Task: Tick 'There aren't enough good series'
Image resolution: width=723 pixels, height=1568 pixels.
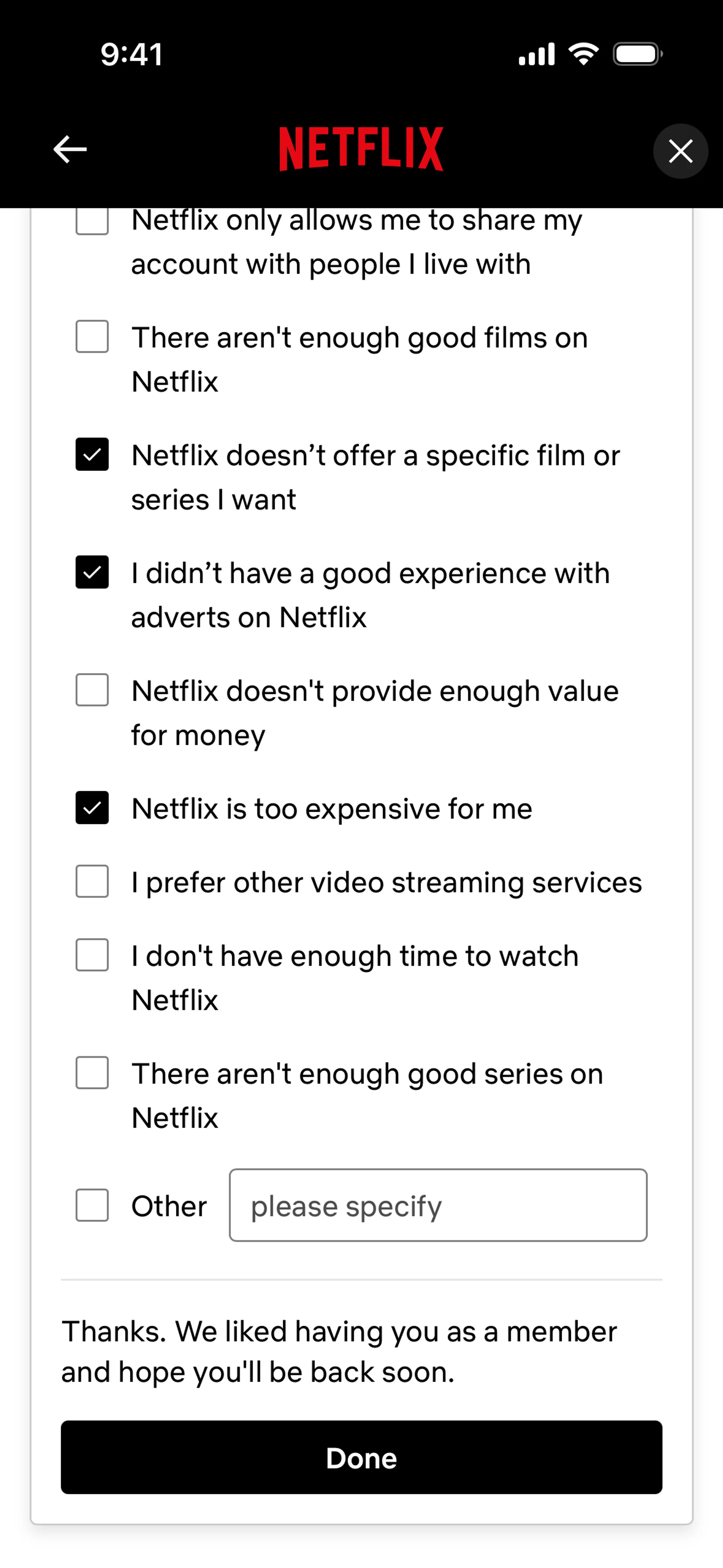Action: pyautogui.click(x=92, y=1073)
